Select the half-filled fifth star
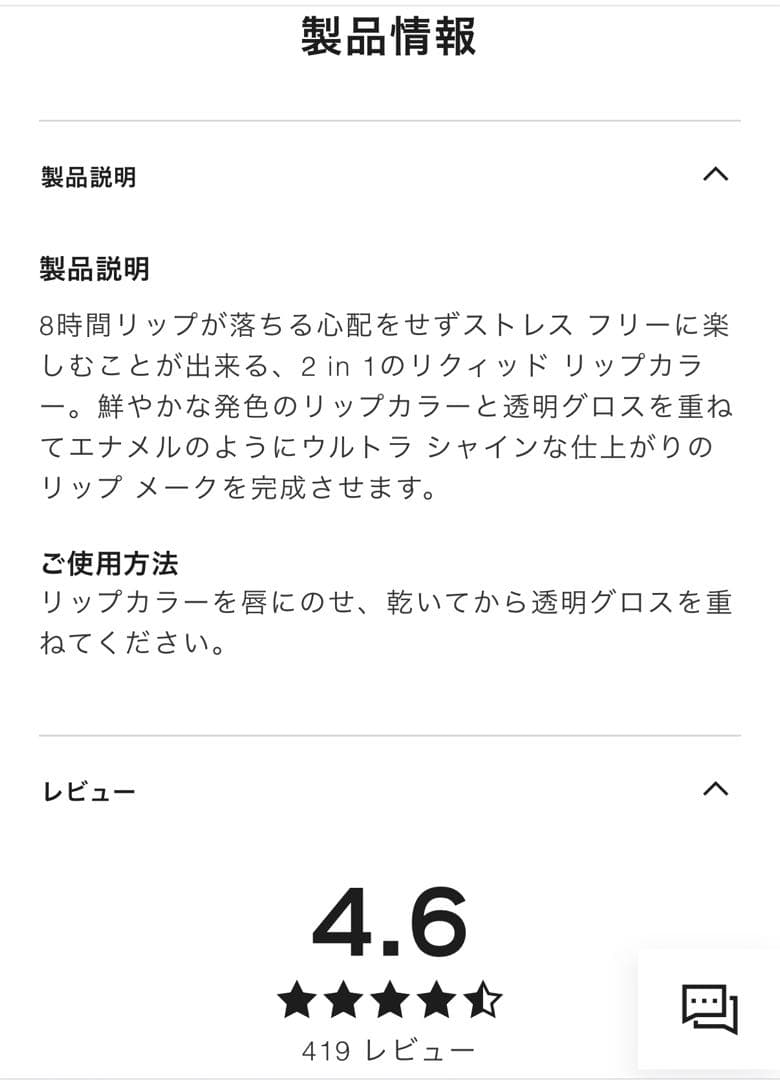This screenshot has height=1080, width=780. pyautogui.click(x=483, y=995)
